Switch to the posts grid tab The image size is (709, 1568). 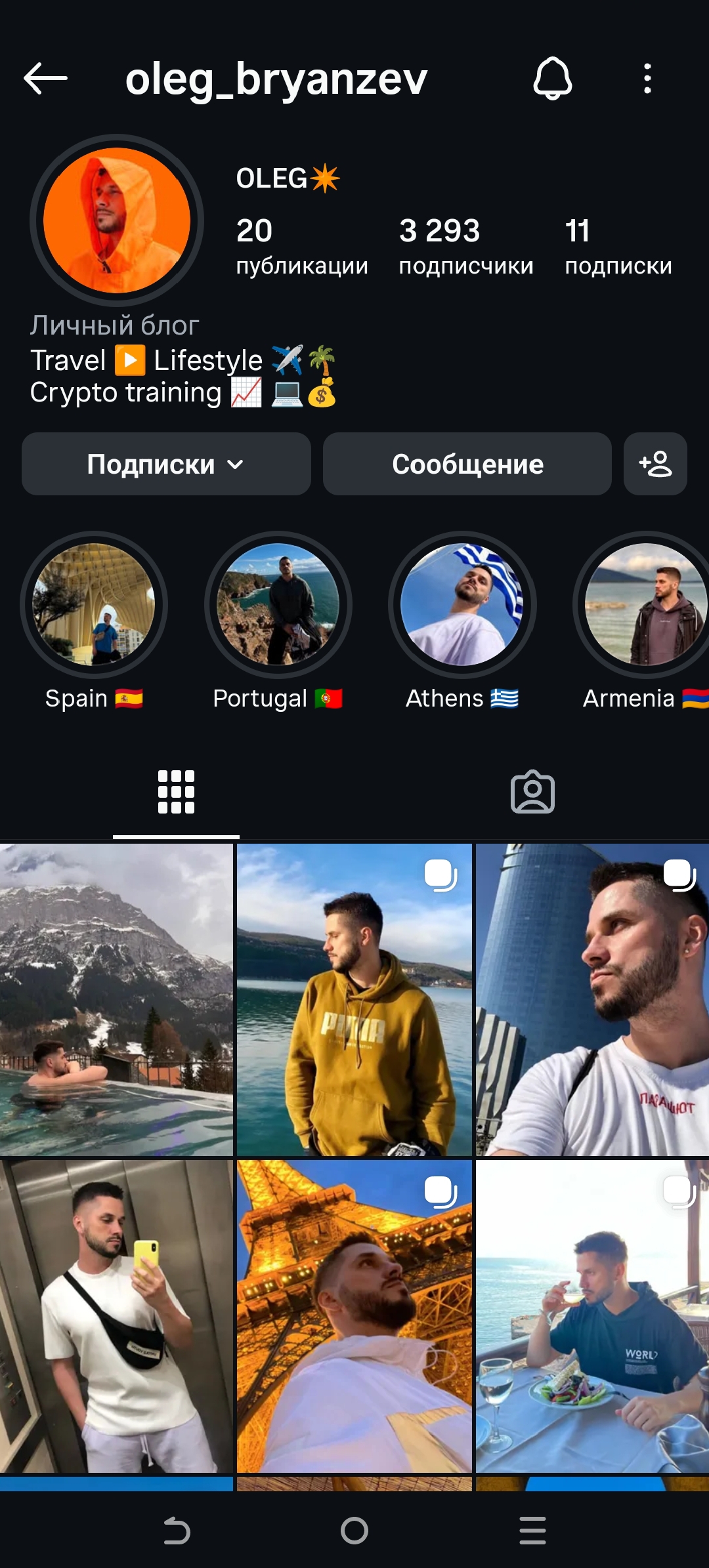coord(176,792)
